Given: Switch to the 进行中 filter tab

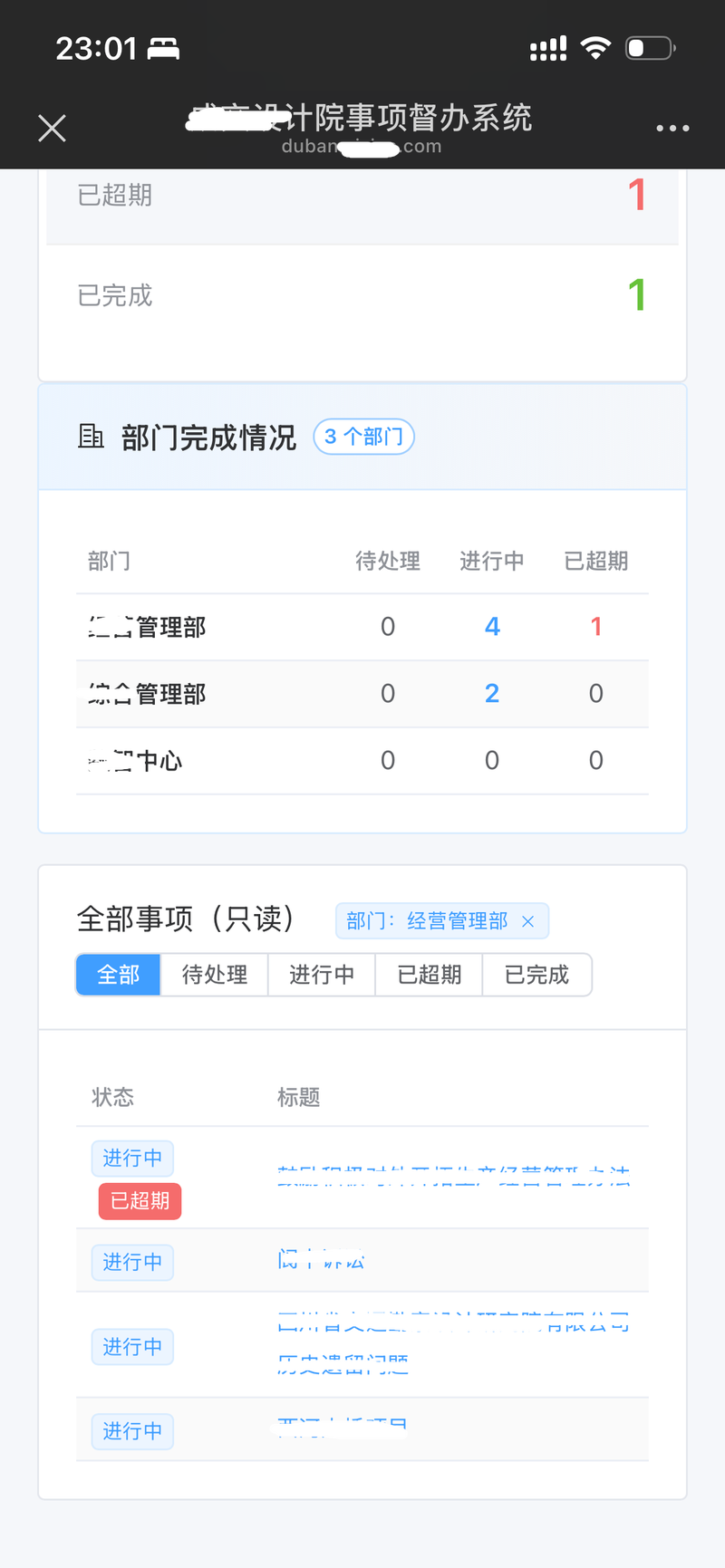Looking at the screenshot, I should tap(321, 975).
